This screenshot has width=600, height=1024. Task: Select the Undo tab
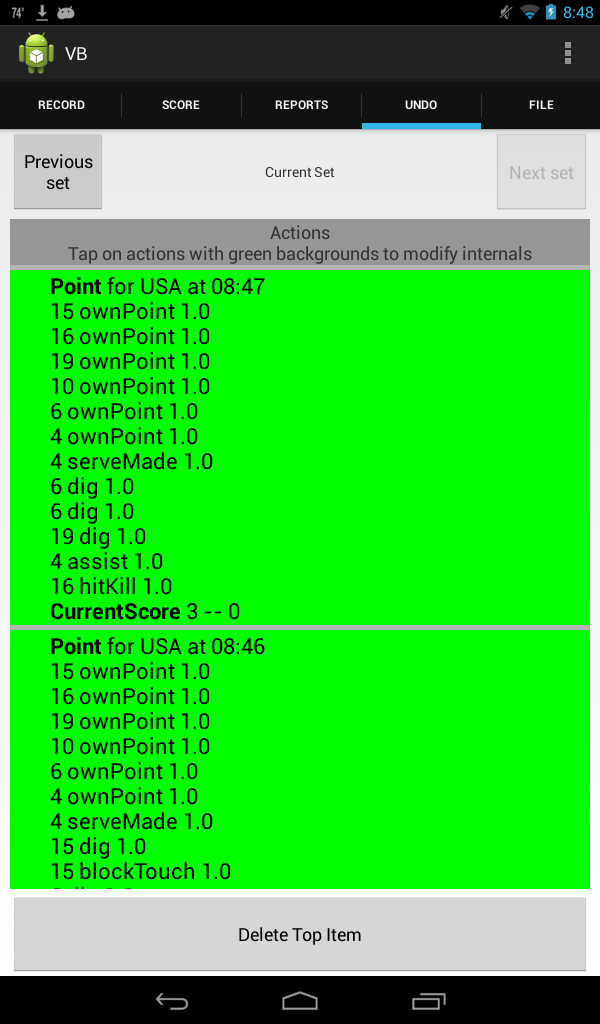pyautogui.click(x=421, y=105)
